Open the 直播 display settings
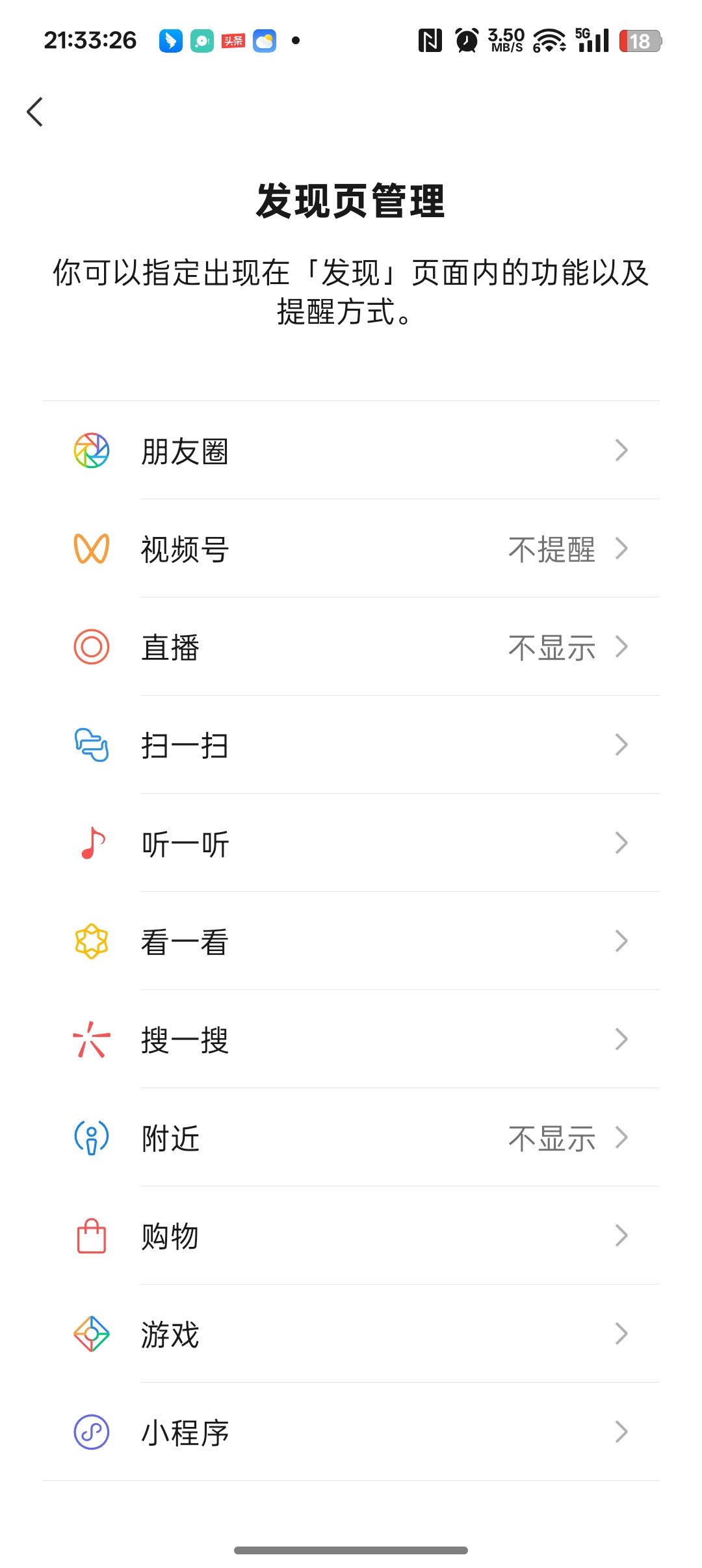Viewport: 702px width, 1568px height. coord(351,647)
